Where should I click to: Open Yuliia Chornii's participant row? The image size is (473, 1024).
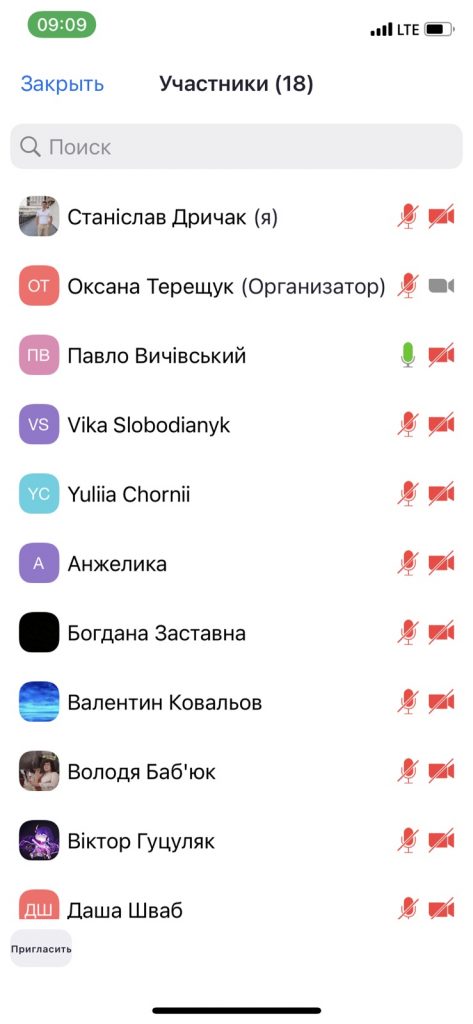point(236,494)
